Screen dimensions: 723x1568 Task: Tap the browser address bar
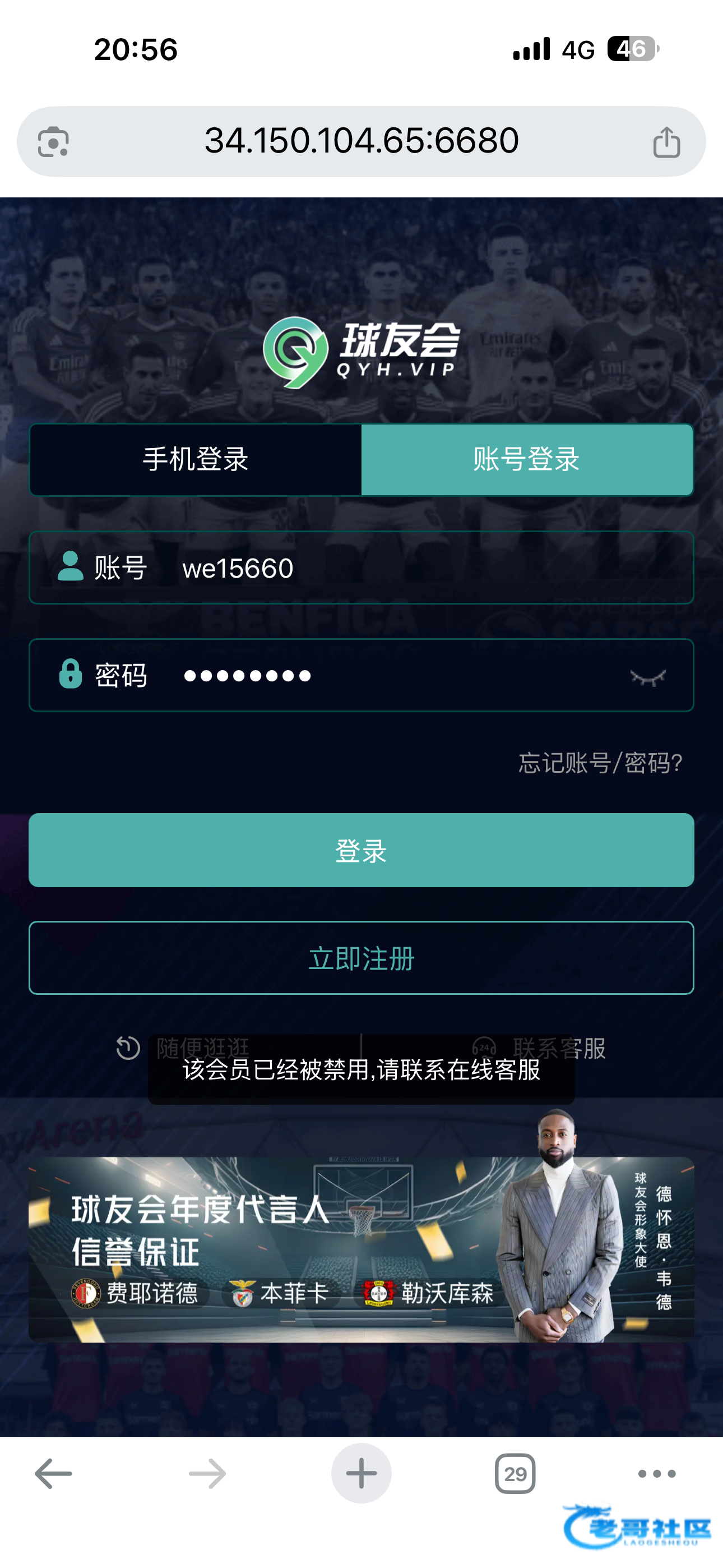[x=361, y=141]
